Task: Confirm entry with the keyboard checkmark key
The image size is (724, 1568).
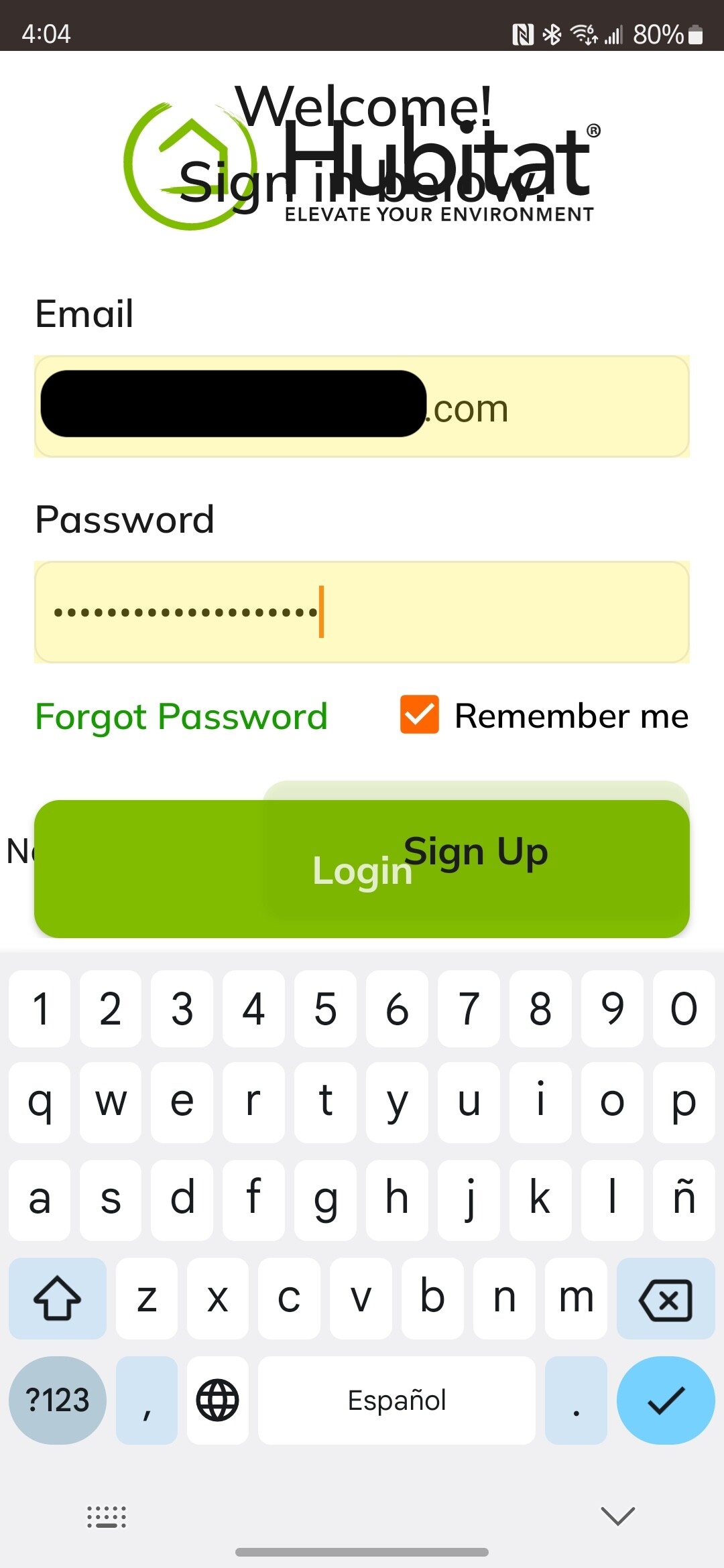Action: pyautogui.click(x=666, y=1400)
